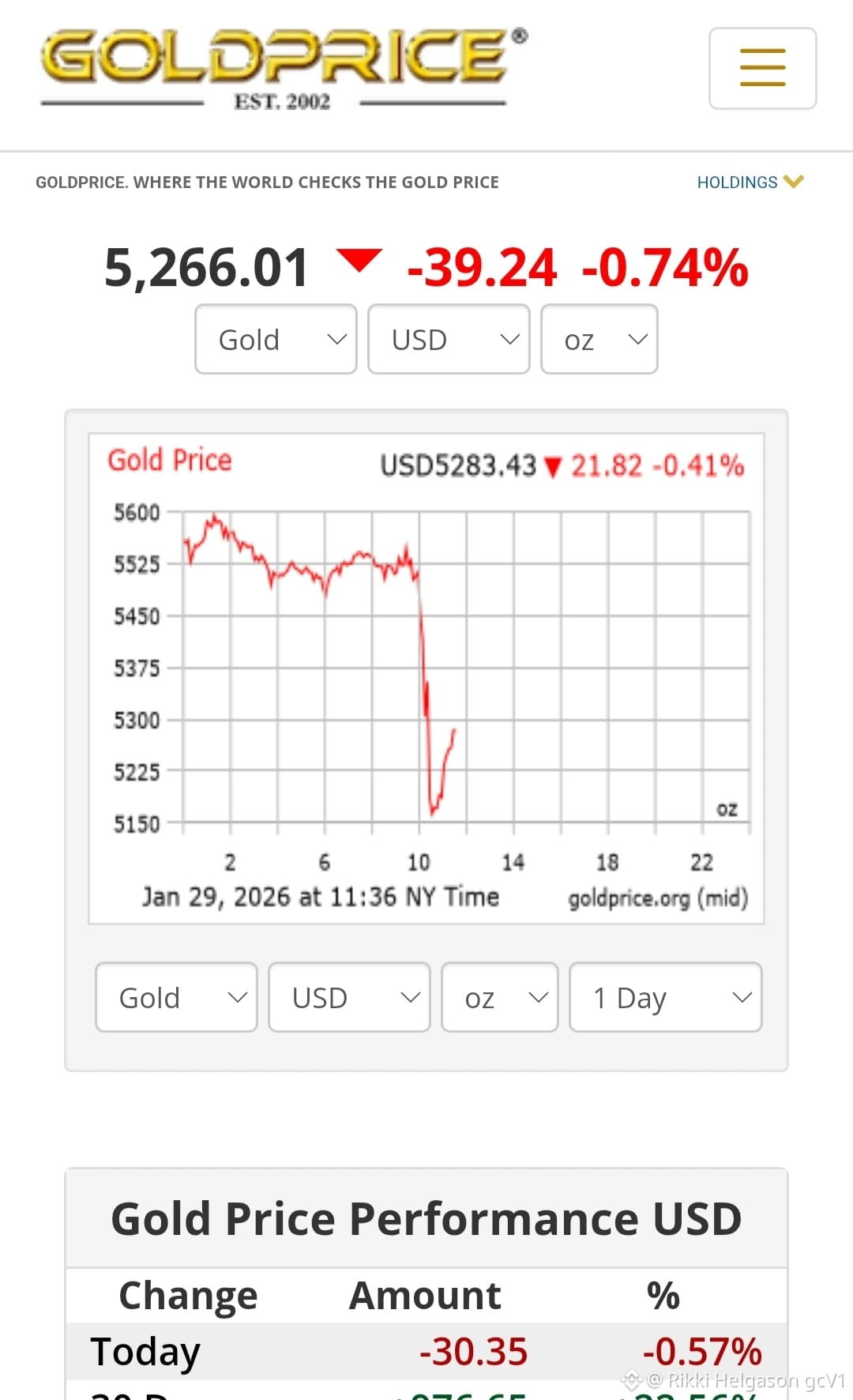Screen dimensions: 853x1400
Task: Change USD currency under the live price
Action: pos(448,340)
